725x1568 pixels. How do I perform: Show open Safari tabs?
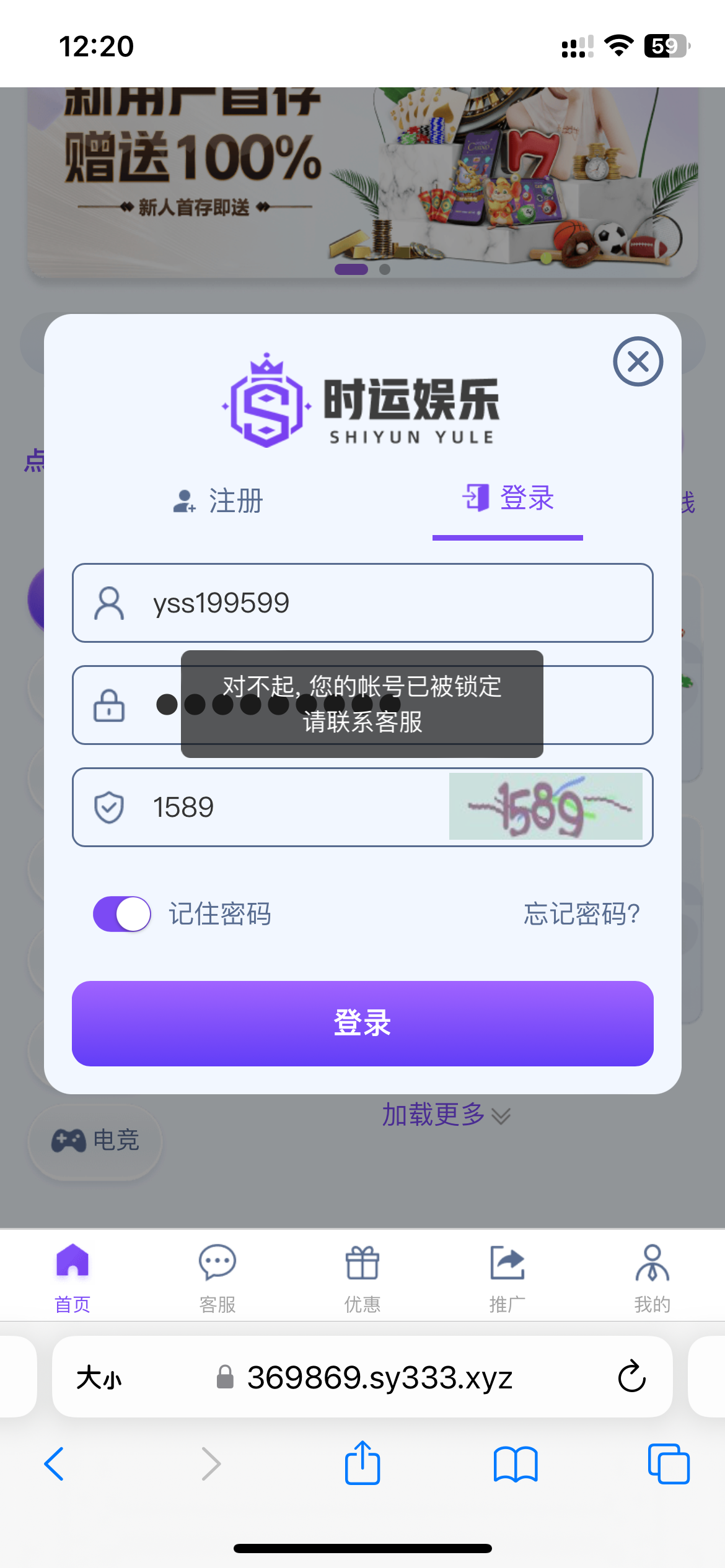point(669,1464)
